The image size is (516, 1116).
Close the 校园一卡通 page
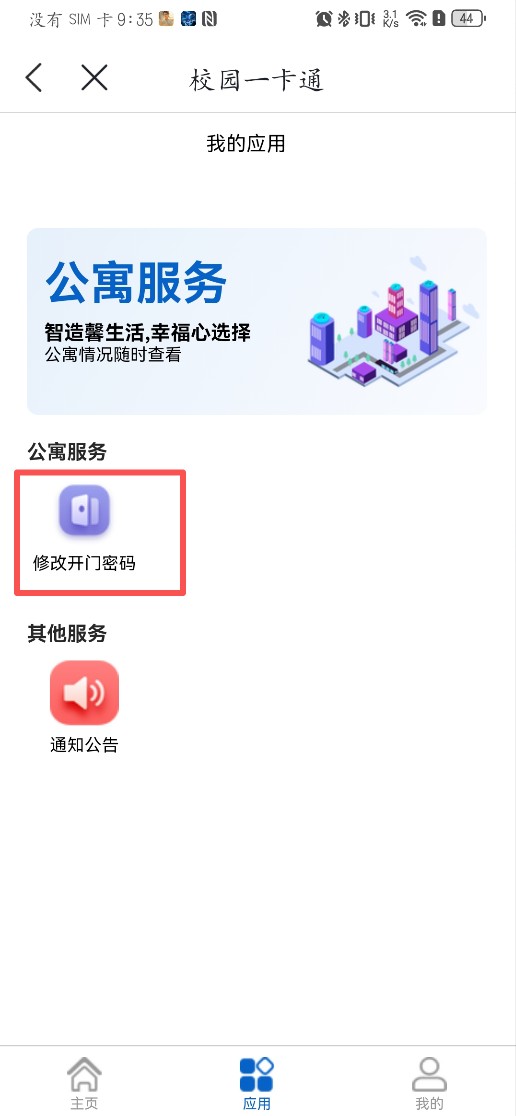(x=94, y=78)
